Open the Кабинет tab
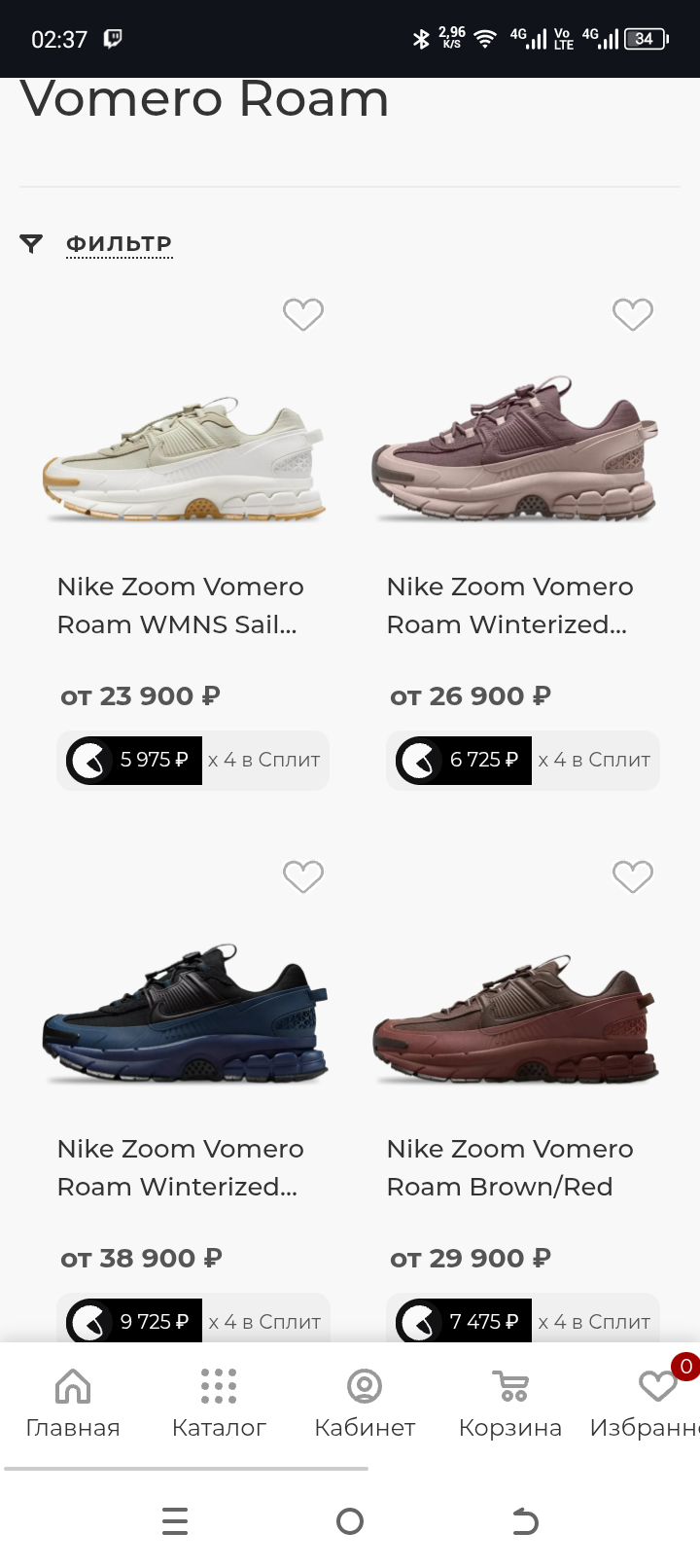This screenshot has width=700, height=1568. 365,1403
